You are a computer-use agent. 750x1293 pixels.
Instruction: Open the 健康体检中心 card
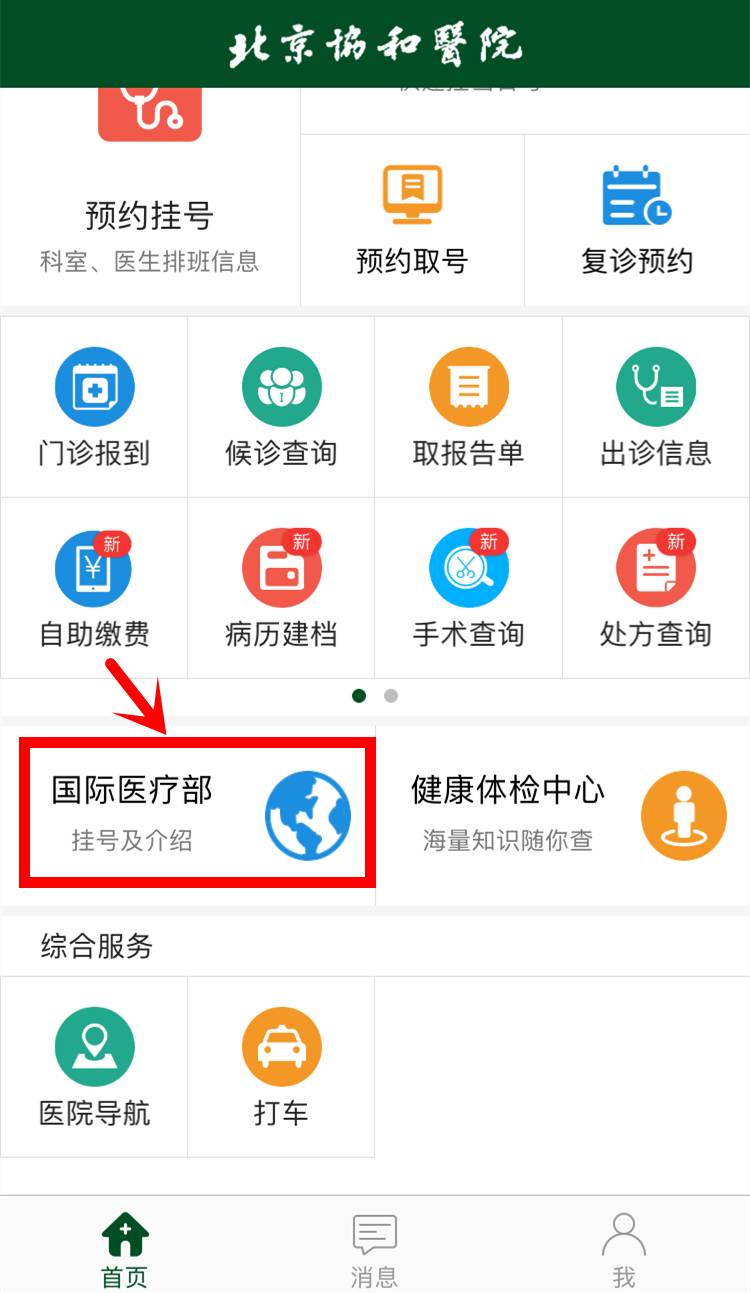click(x=562, y=814)
